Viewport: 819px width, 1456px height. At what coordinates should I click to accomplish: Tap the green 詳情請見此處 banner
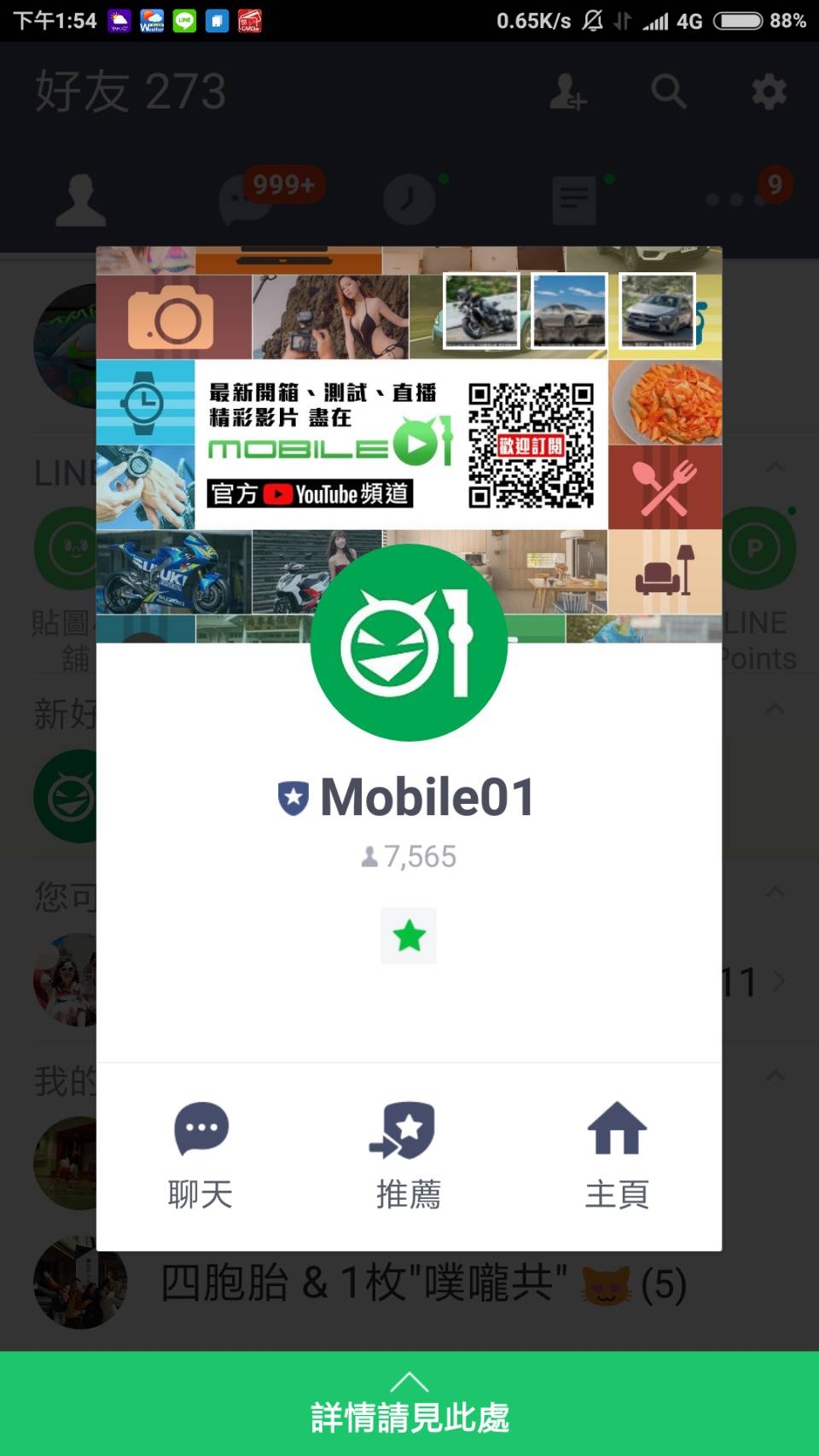pos(409,1404)
